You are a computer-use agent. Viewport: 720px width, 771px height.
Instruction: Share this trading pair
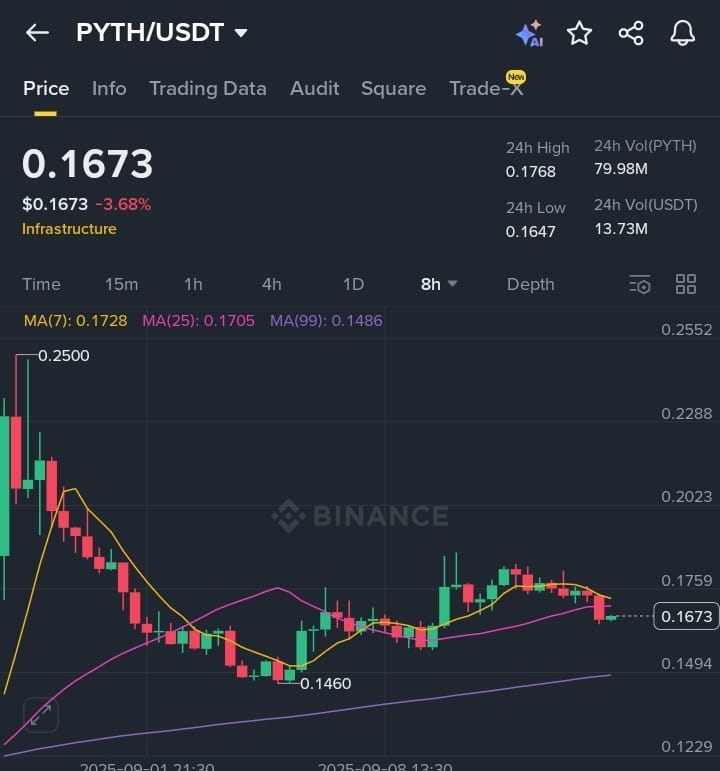pyautogui.click(x=631, y=33)
